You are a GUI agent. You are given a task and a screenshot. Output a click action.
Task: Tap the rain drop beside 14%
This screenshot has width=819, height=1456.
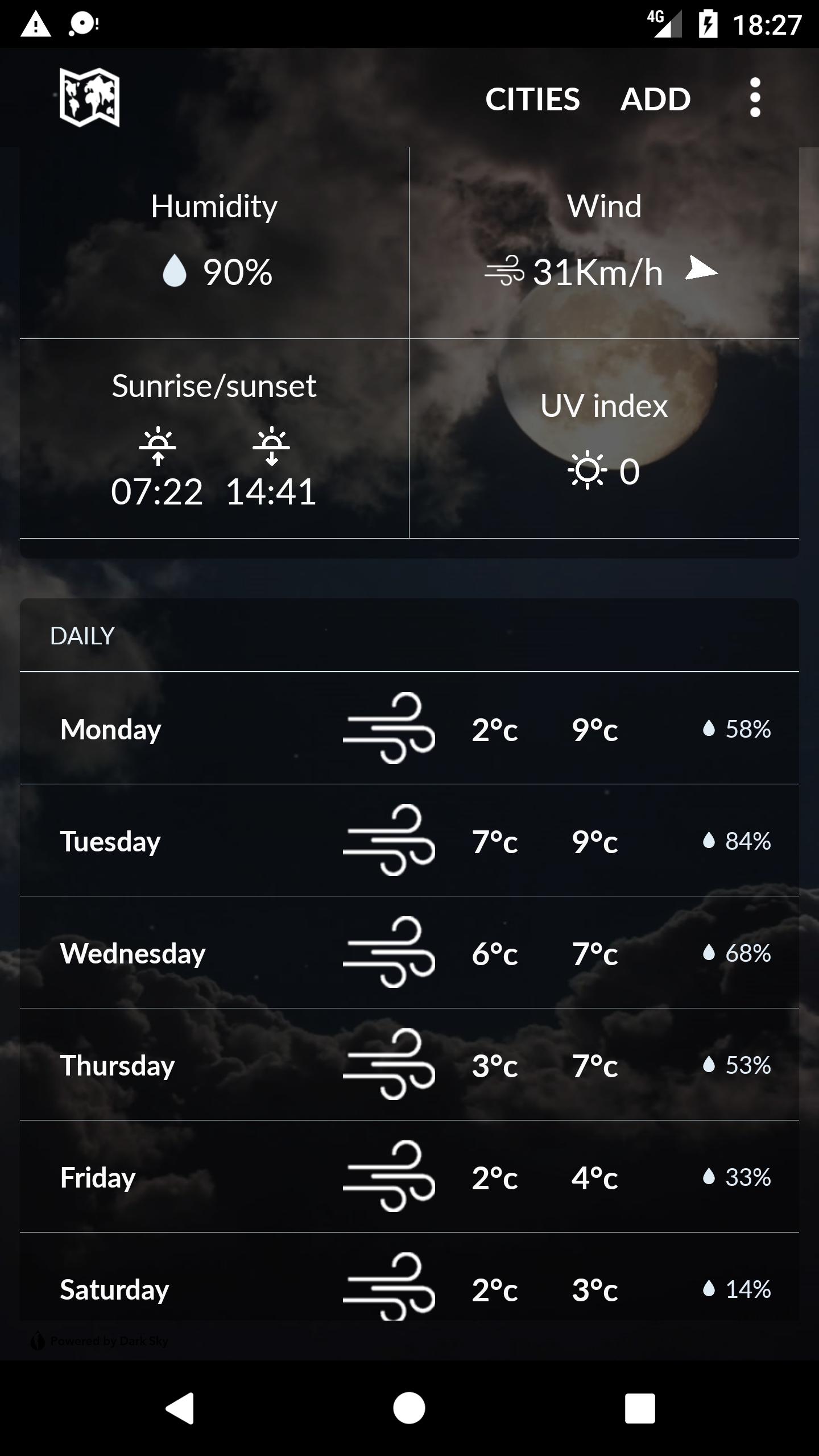click(x=708, y=1290)
